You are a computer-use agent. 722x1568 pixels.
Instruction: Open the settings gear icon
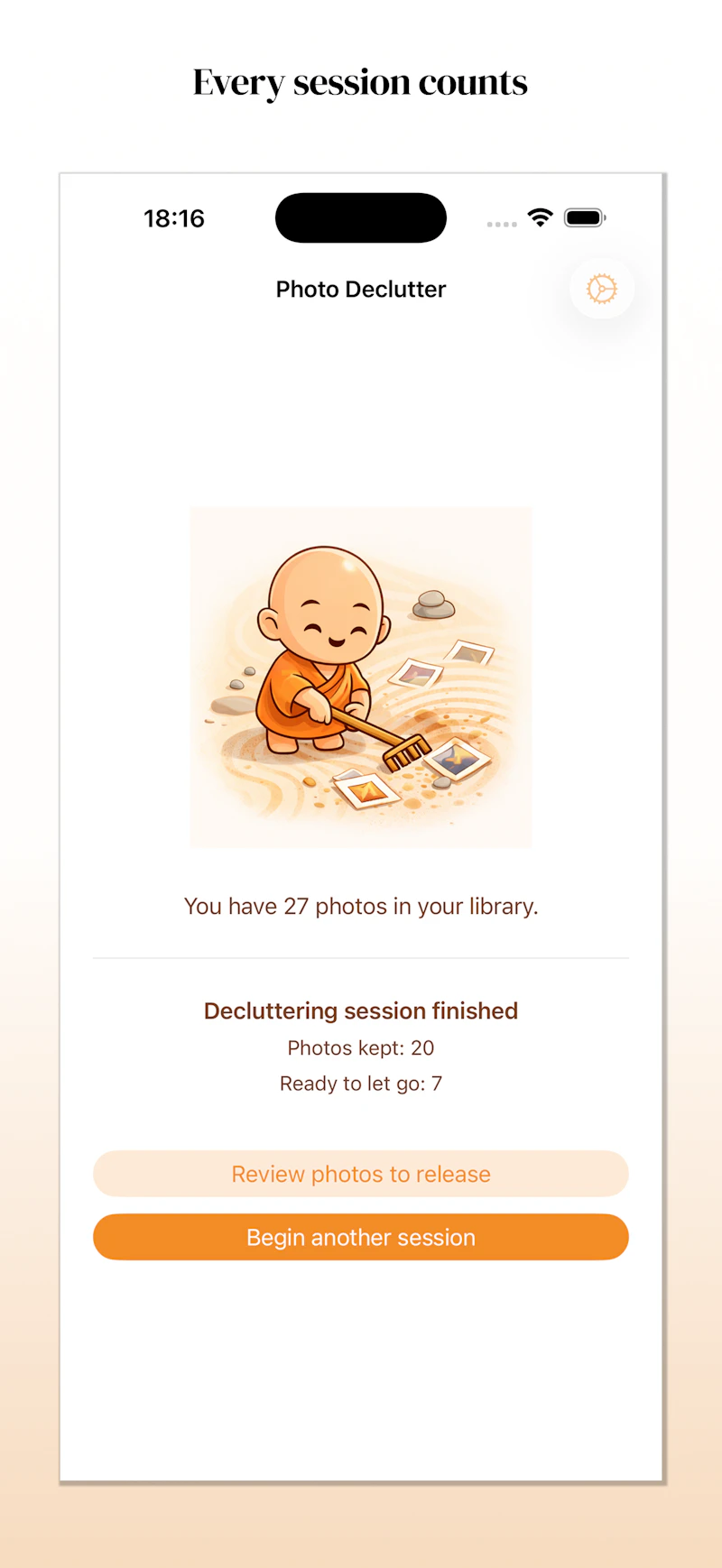tap(601, 289)
